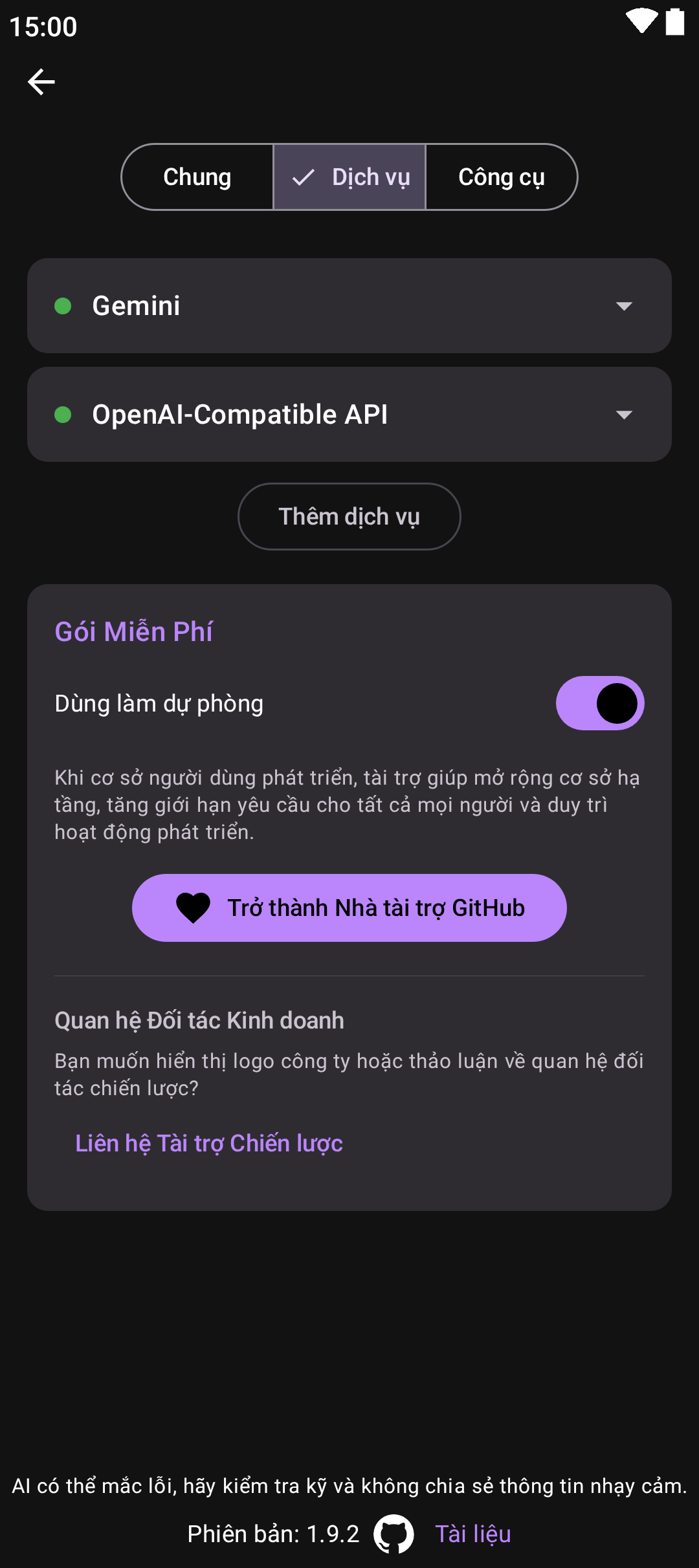The width and height of the screenshot is (699, 1568).
Task: Tap the Thêm dịch vụ button
Action: [x=349, y=517]
